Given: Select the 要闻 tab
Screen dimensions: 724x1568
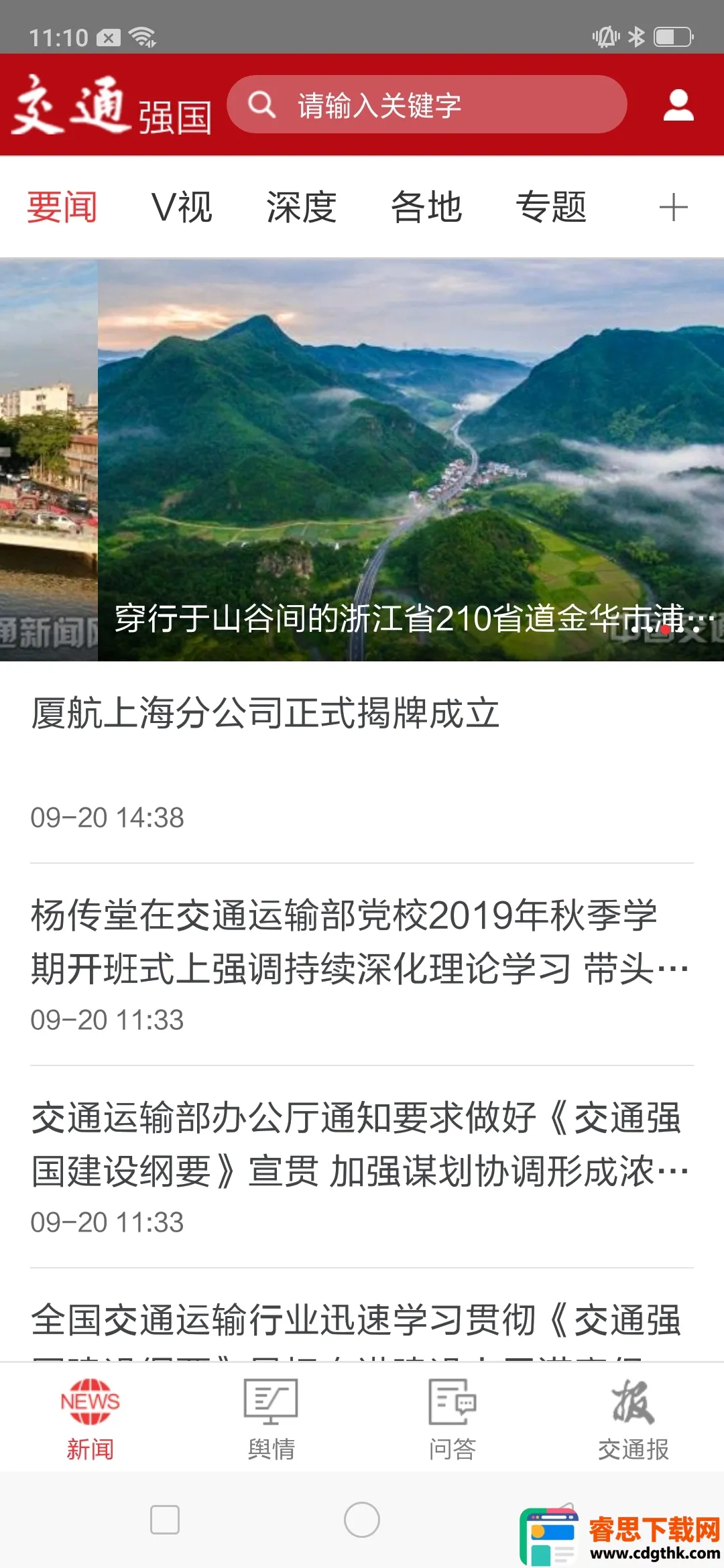Looking at the screenshot, I should 62,207.
